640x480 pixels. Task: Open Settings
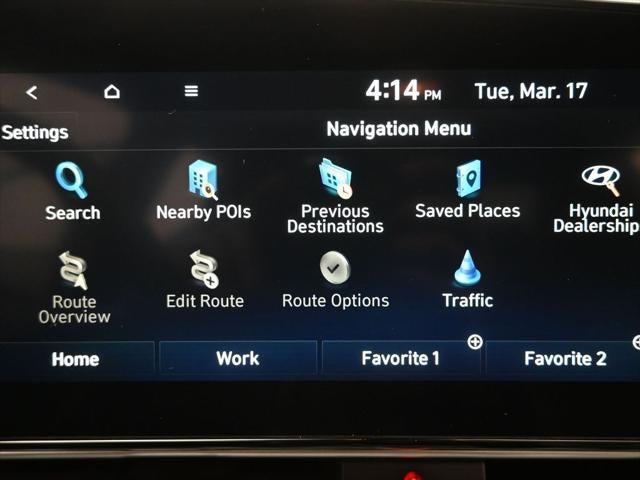coord(35,132)
